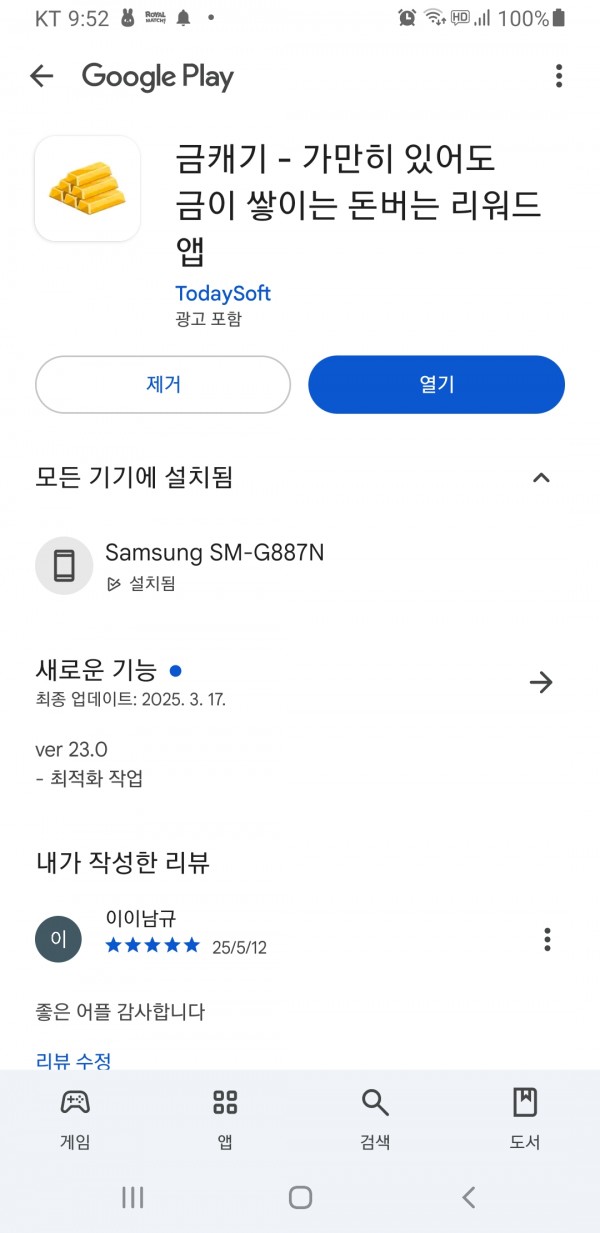Switch to the 게임 tab
Image resolution: width=600 pixels, height=1233 pixels.
point(75,1119)
